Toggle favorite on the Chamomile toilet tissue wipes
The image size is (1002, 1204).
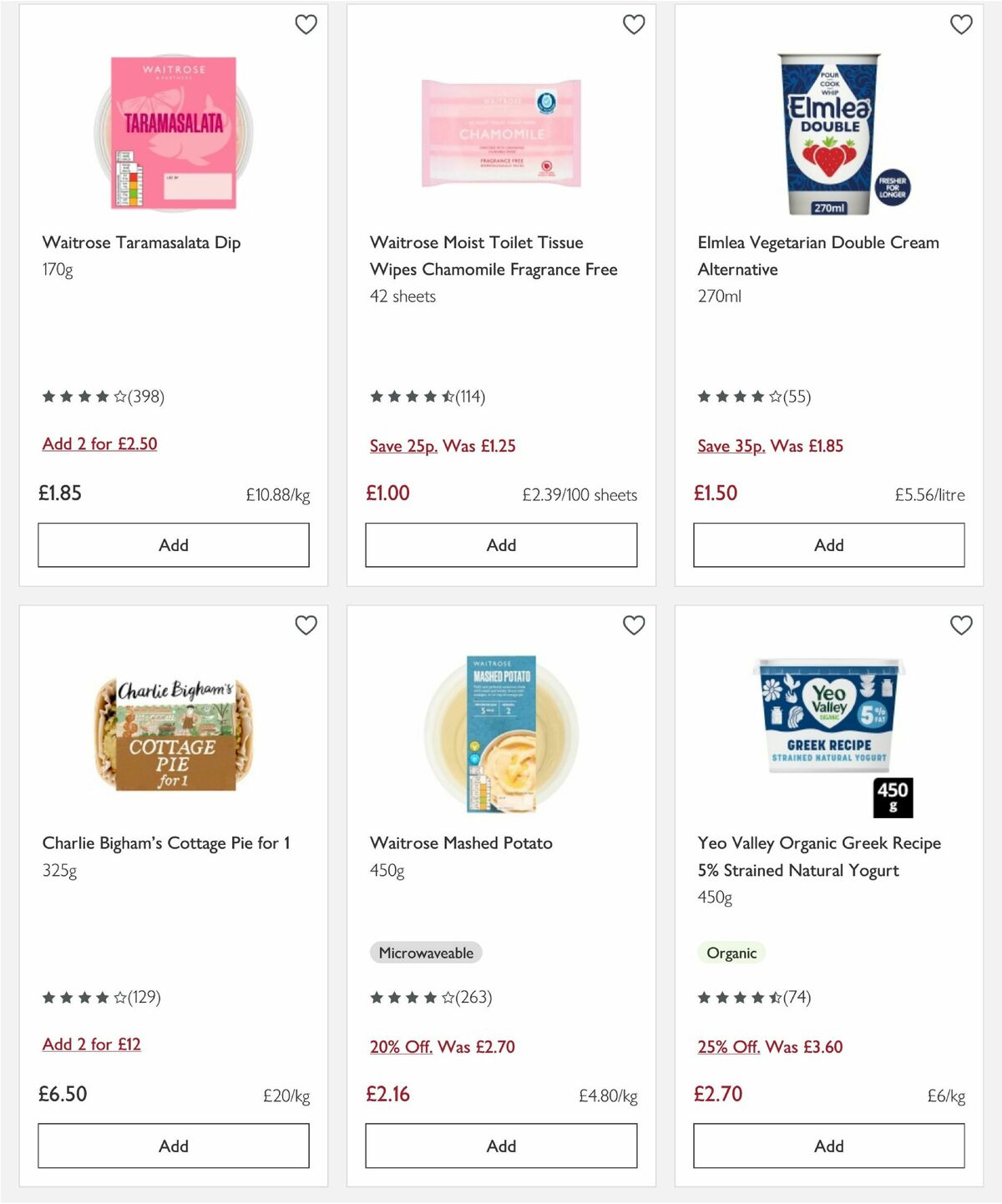634,25
